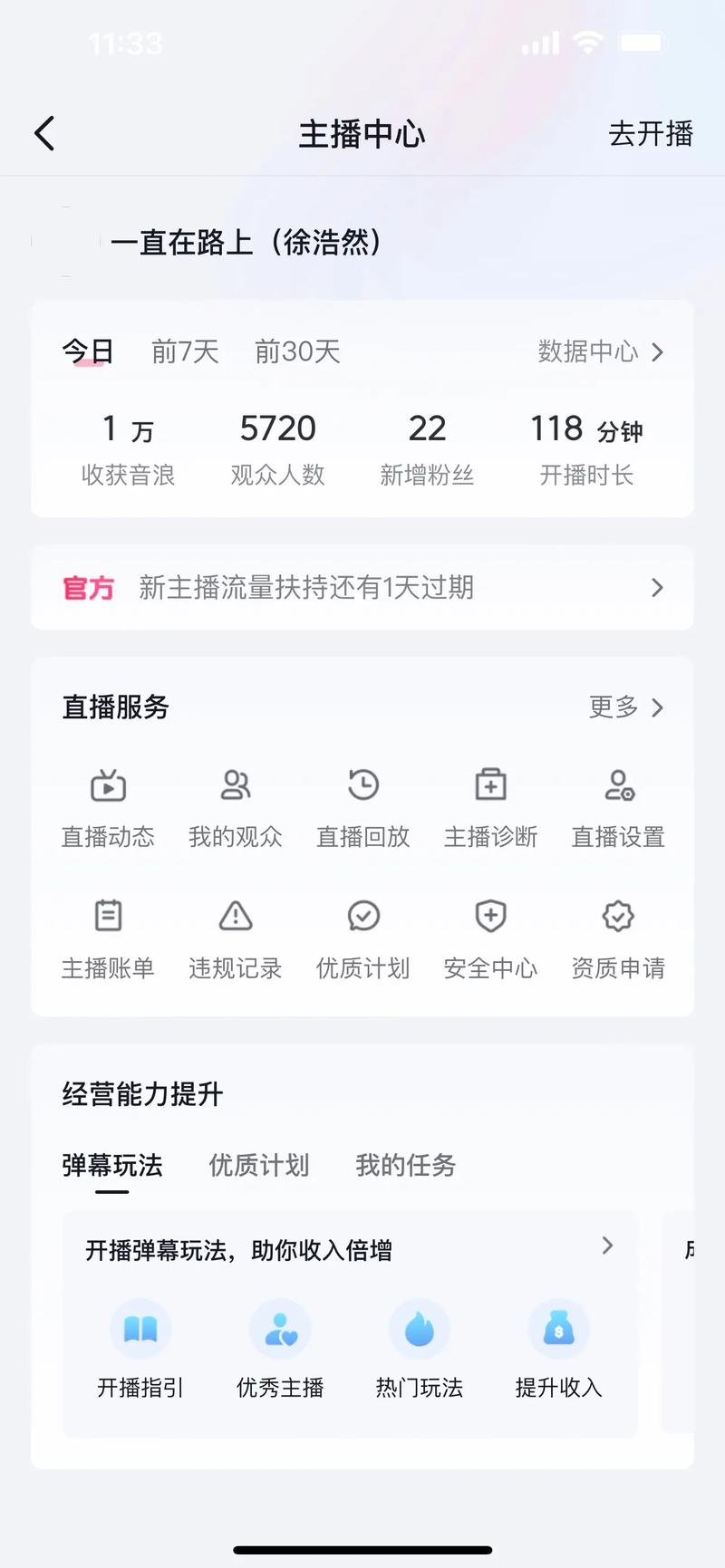Image resolution: width=725 pixels, height=1568 pixels.
Task: Open the 优质计划 service icon
Action: (x=362, y=938)
